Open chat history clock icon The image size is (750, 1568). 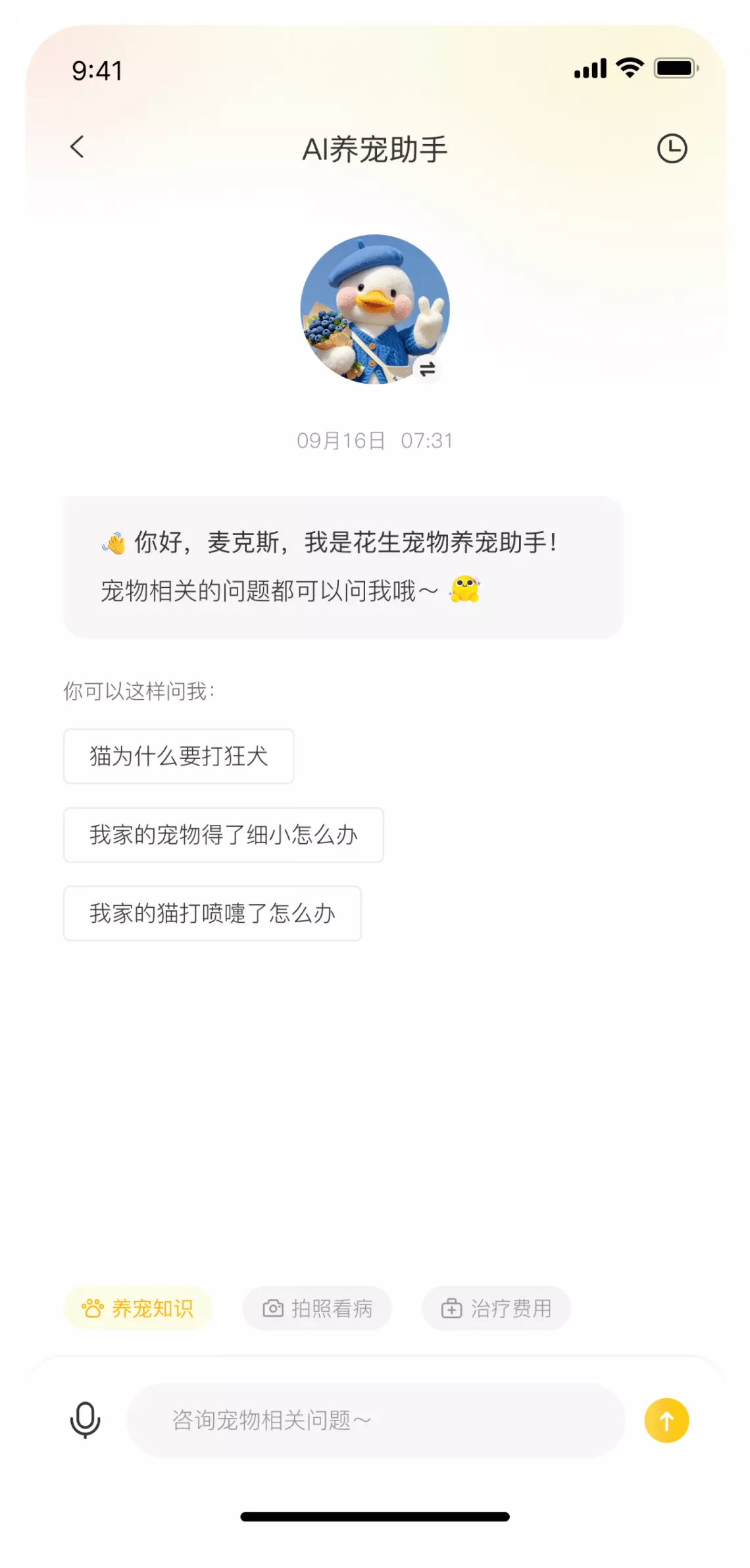pyautogui.click(x=672, y=149)
